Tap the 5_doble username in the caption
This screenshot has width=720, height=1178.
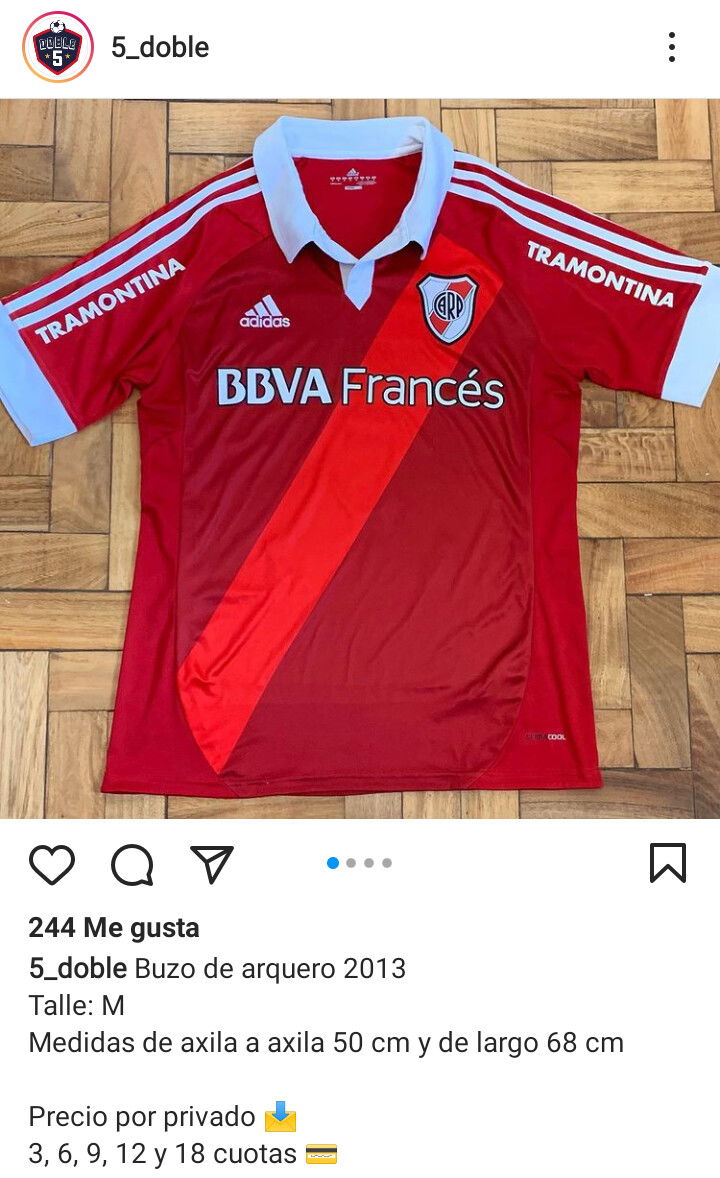point(77,968)
